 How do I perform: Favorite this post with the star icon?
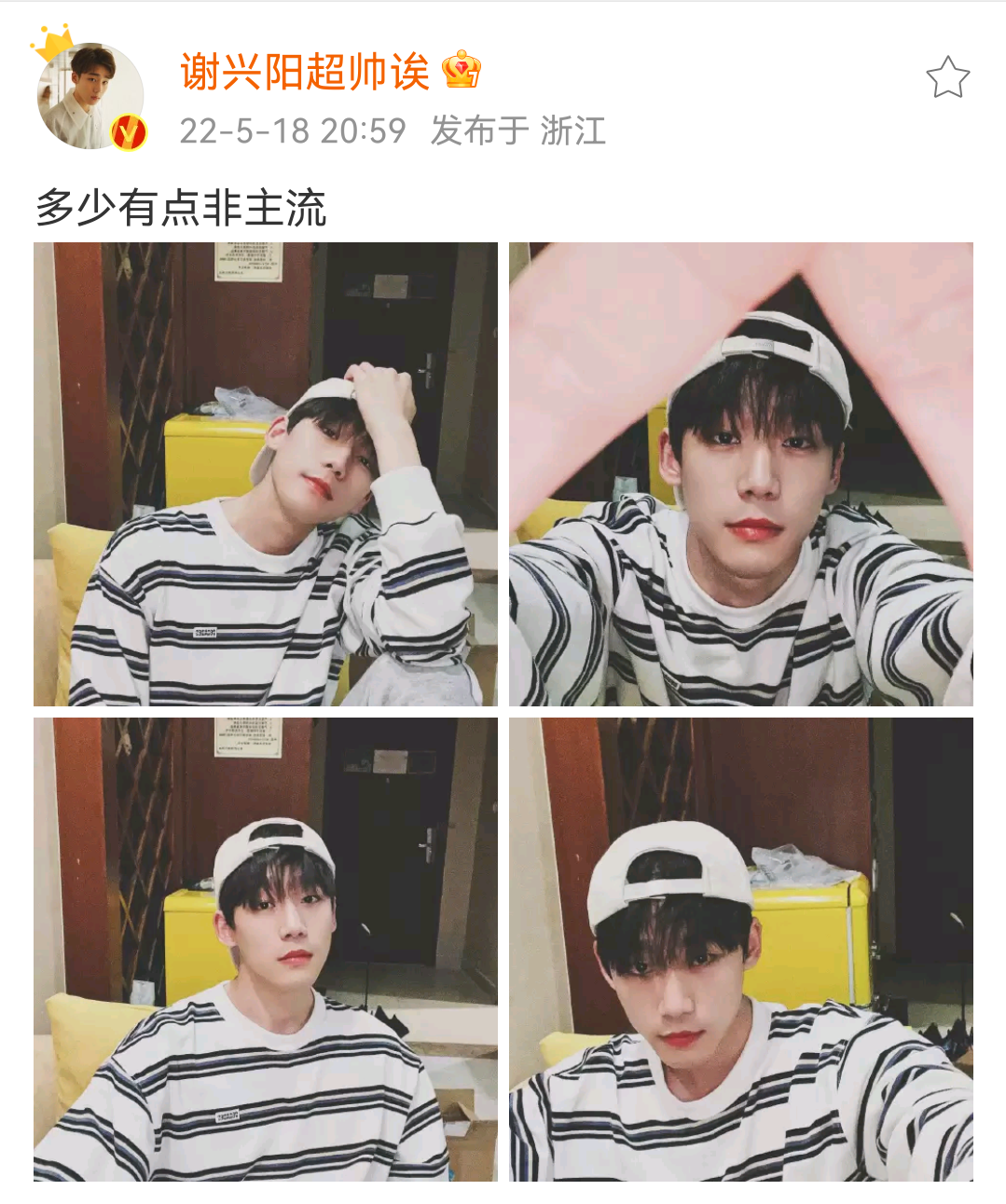[947, 77]
